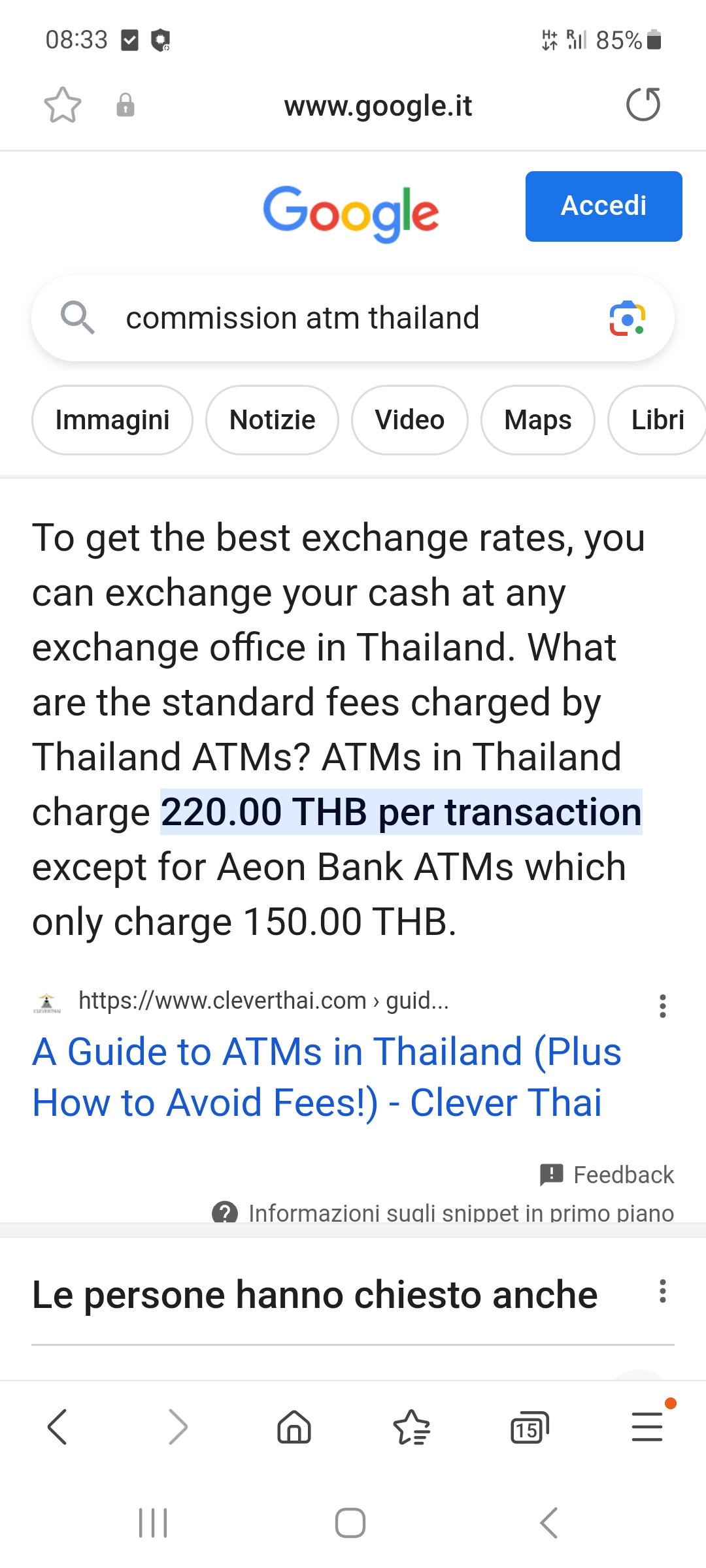This screenshot has height=1568, width=706.
Task: Open Google Lens camera search
Action: tap(627, 319)
